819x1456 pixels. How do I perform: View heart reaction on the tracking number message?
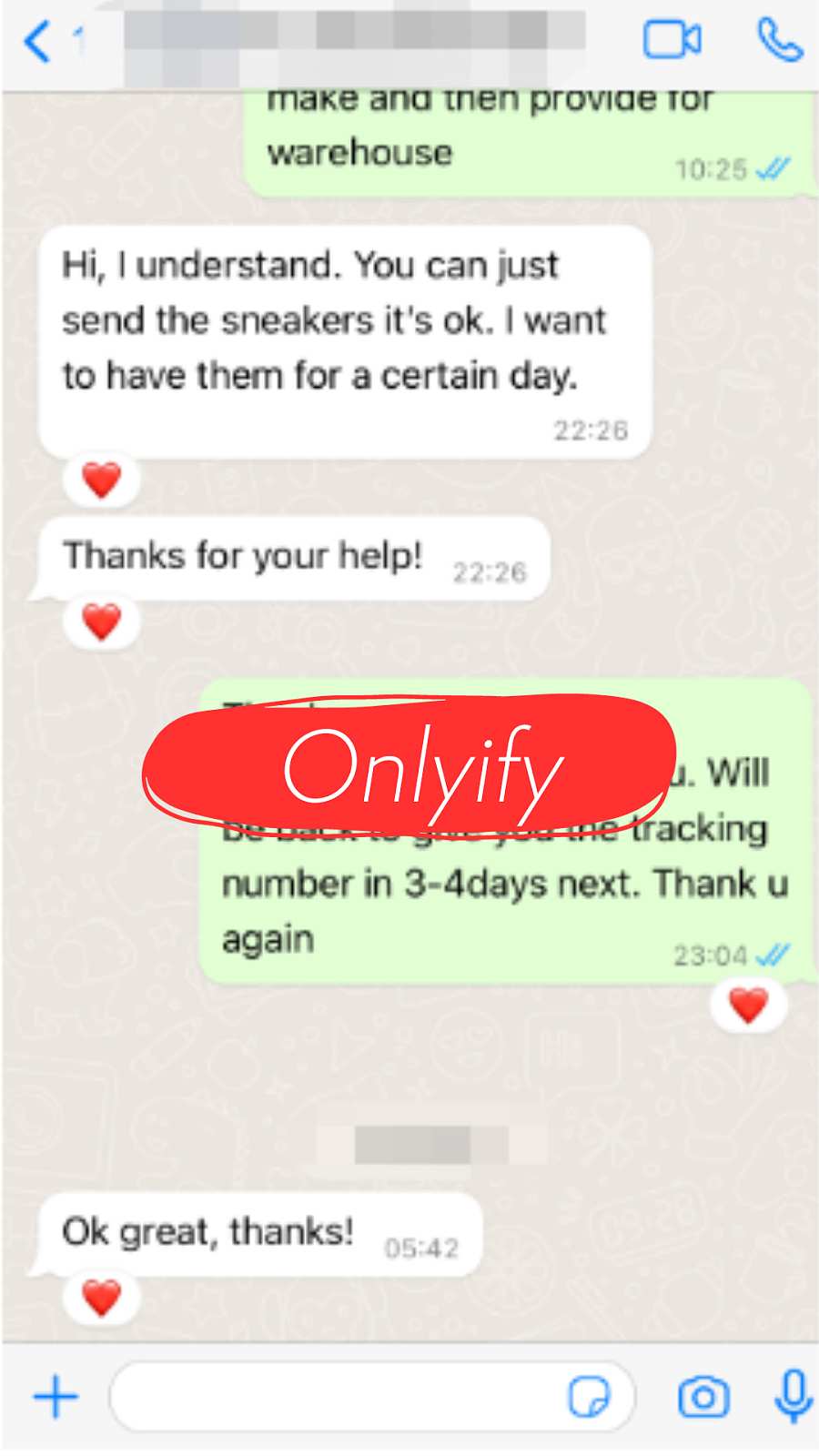coord(749,1006)
